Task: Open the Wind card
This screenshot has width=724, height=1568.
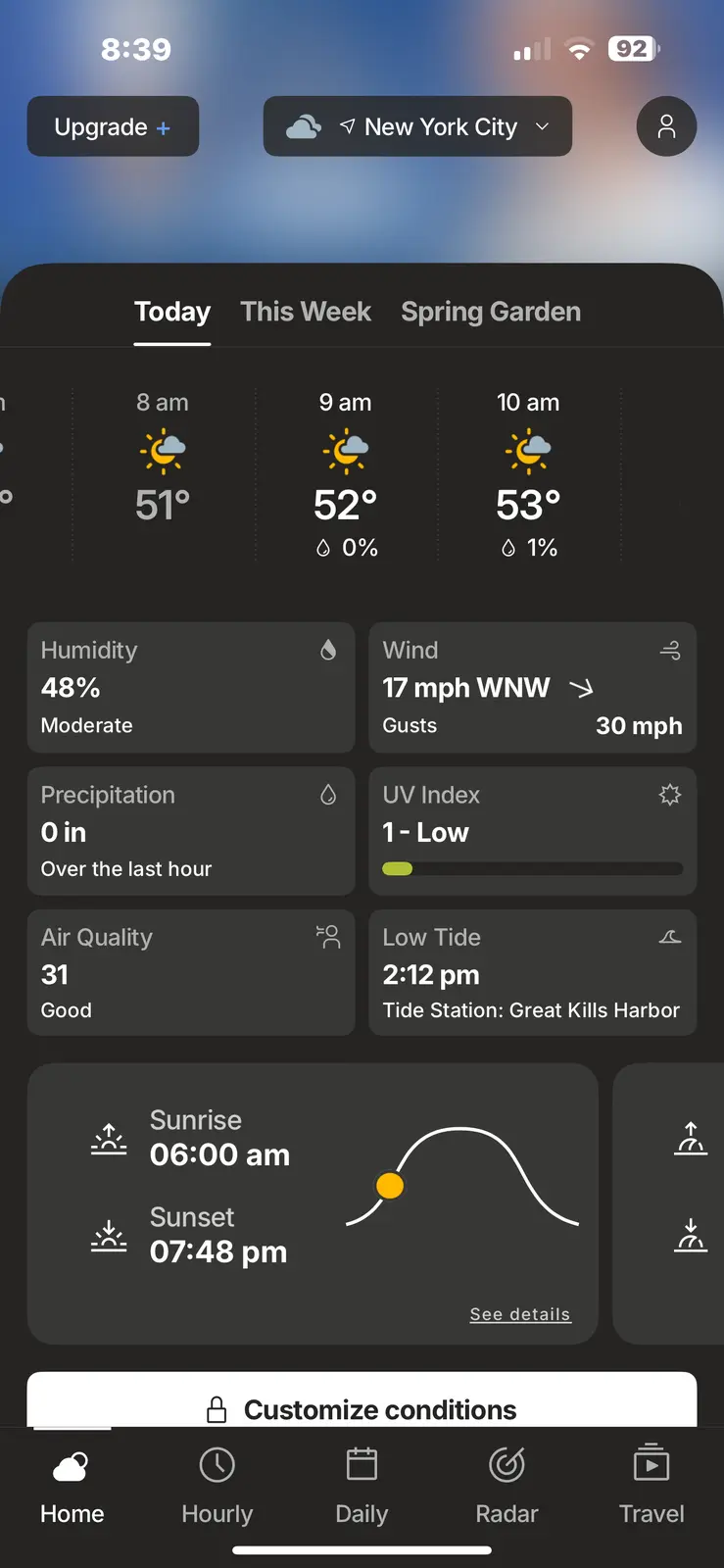Action: click(532, 687)
